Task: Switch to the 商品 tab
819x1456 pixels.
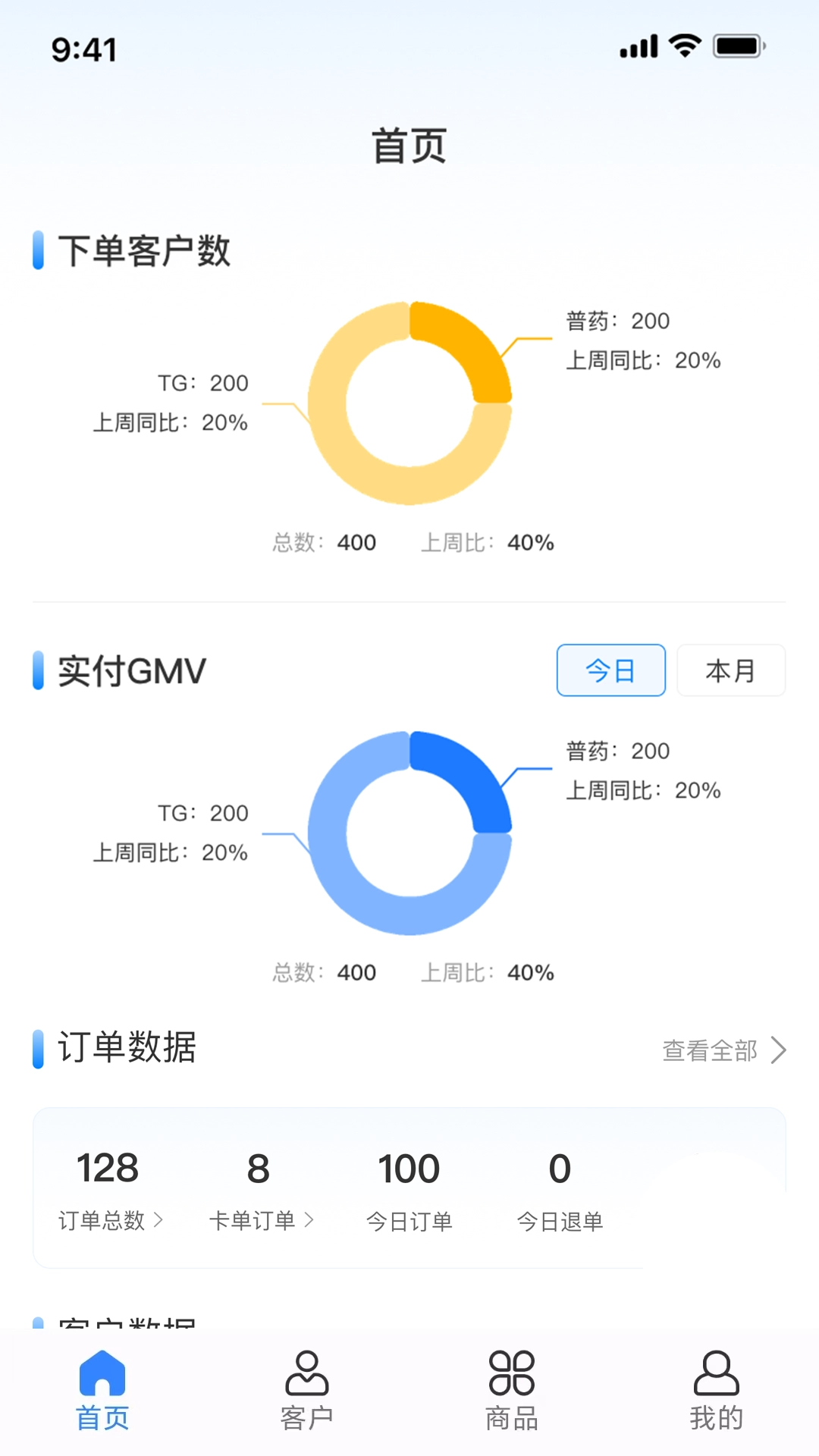Action: pos(512,1395)
